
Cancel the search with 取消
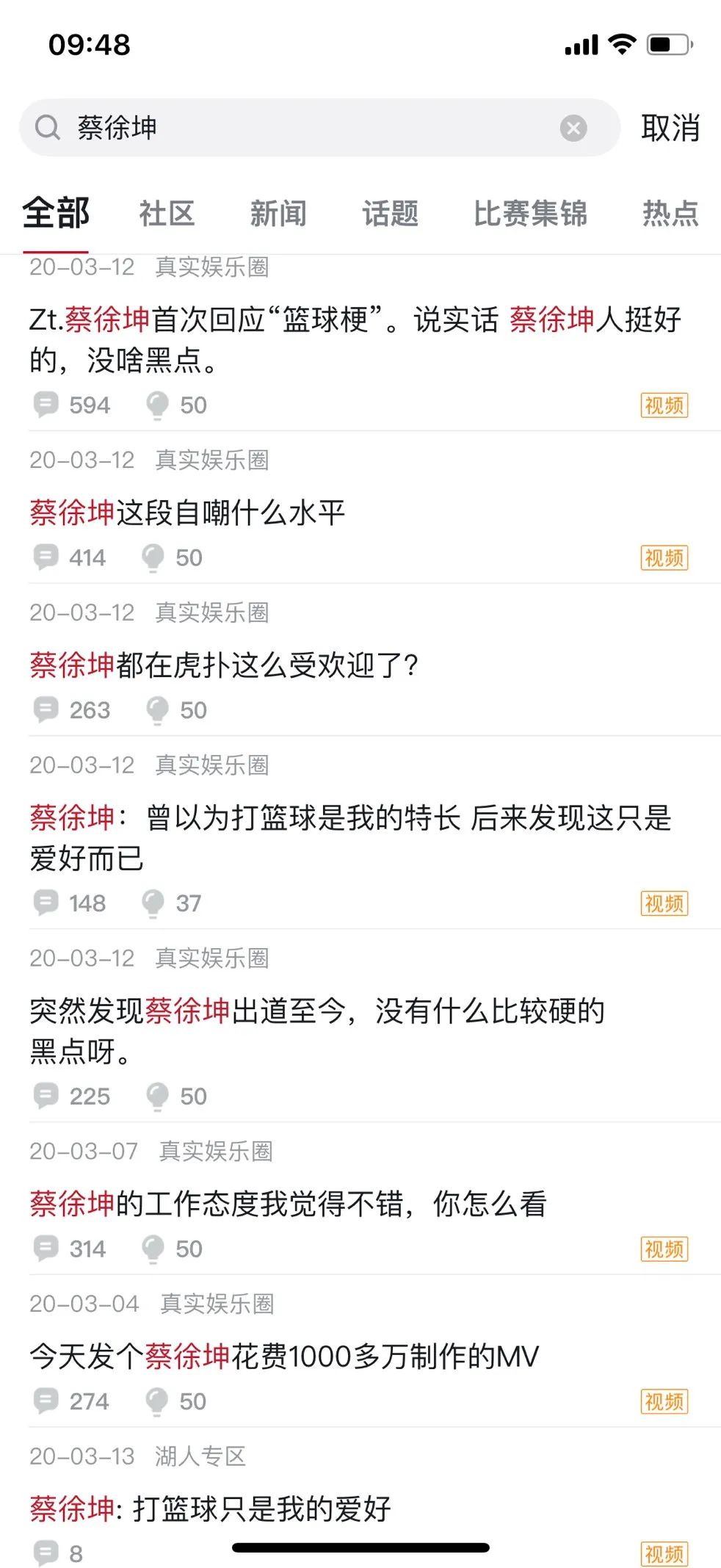[x=670, y=129]
